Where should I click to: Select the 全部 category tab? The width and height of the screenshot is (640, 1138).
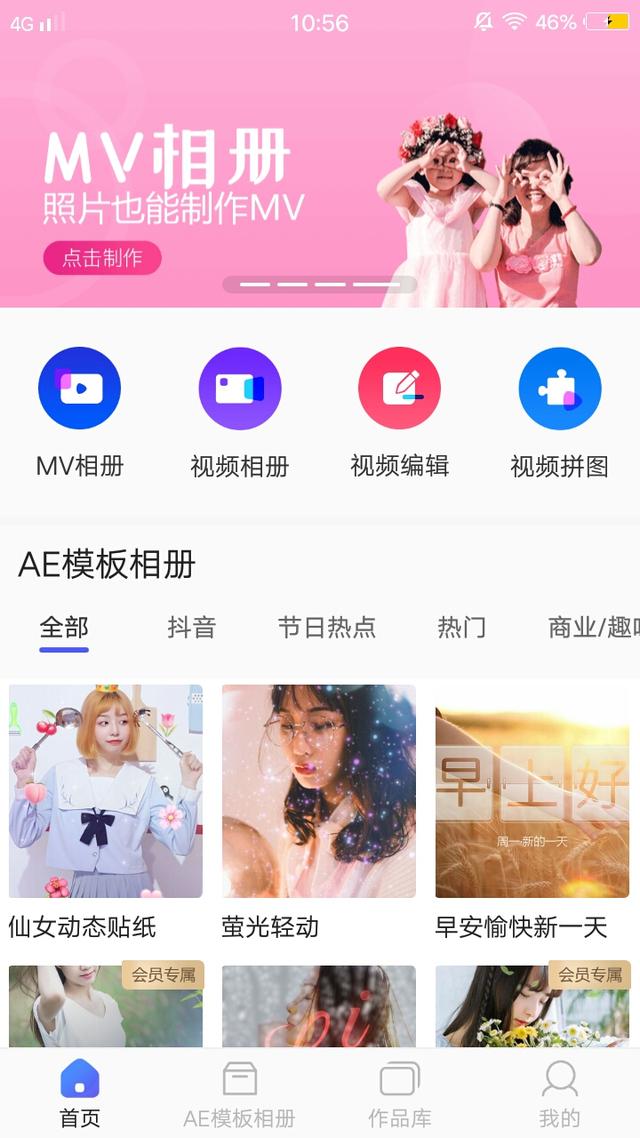64,628
